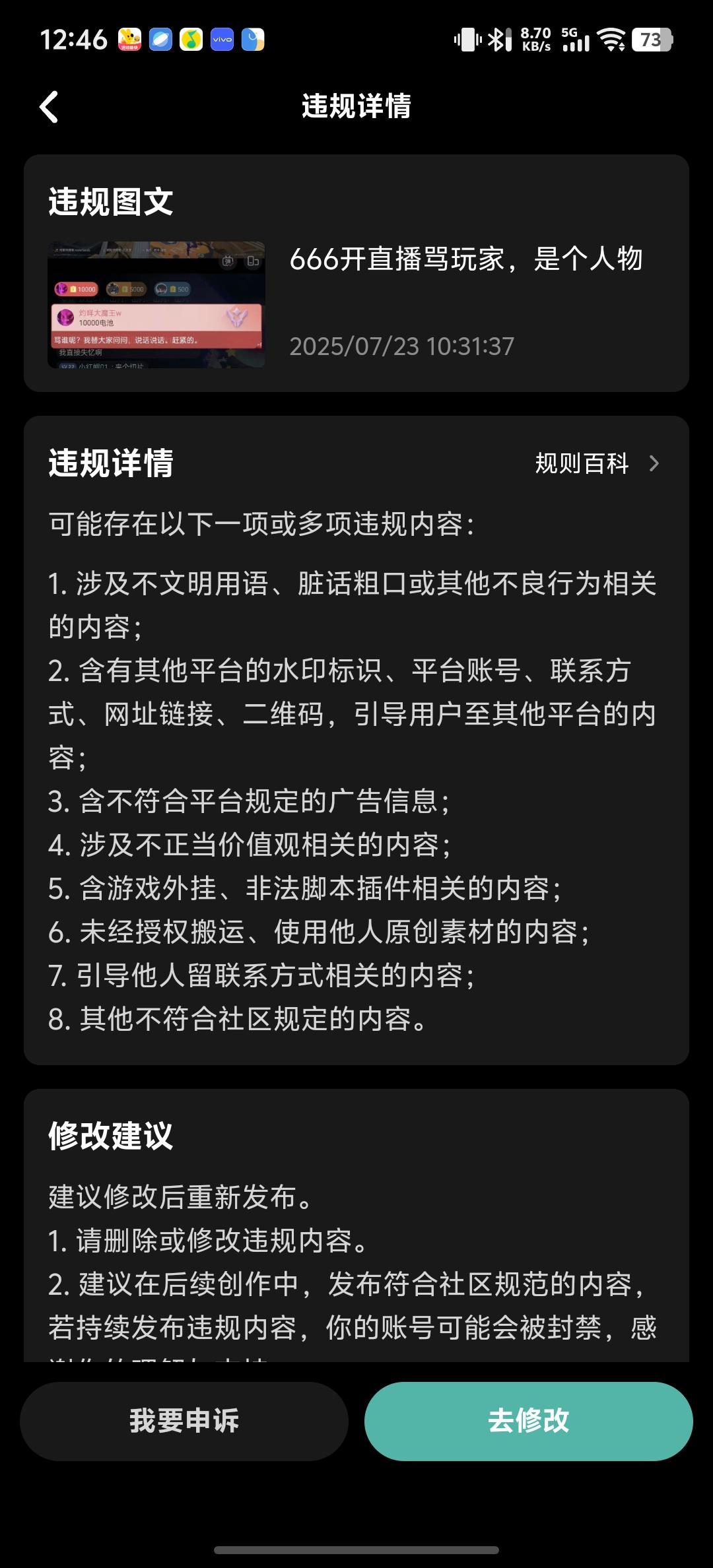
Task: Tap the Bluetooth status icon
Action: point(500,40)
